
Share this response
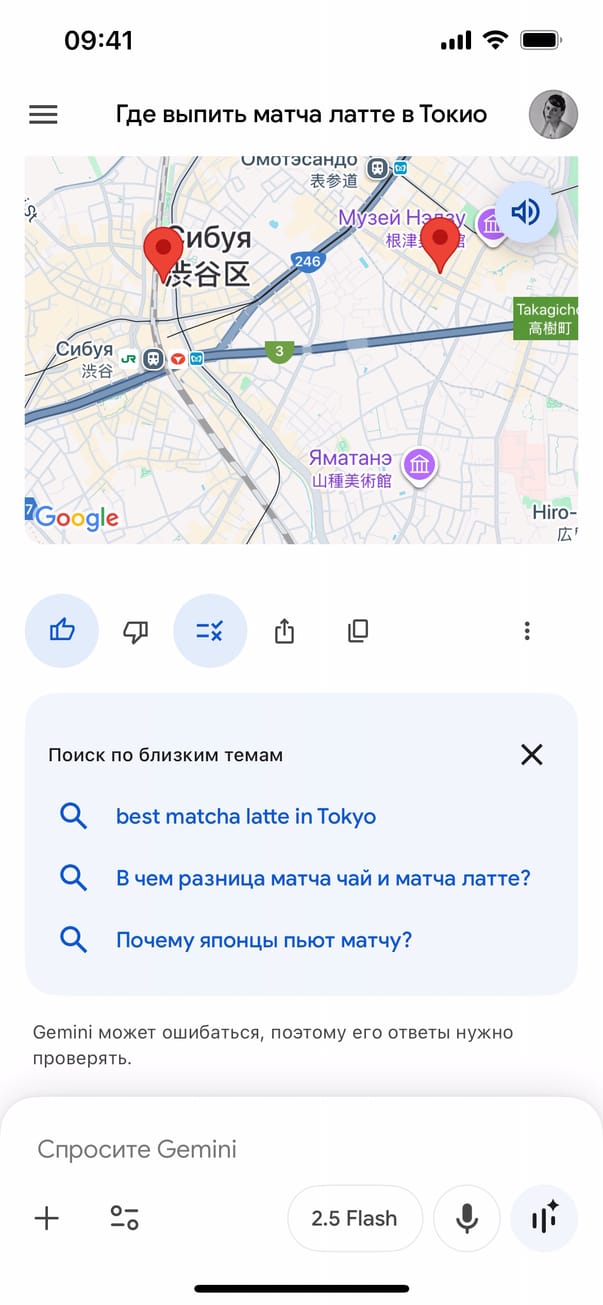point(284,631)
